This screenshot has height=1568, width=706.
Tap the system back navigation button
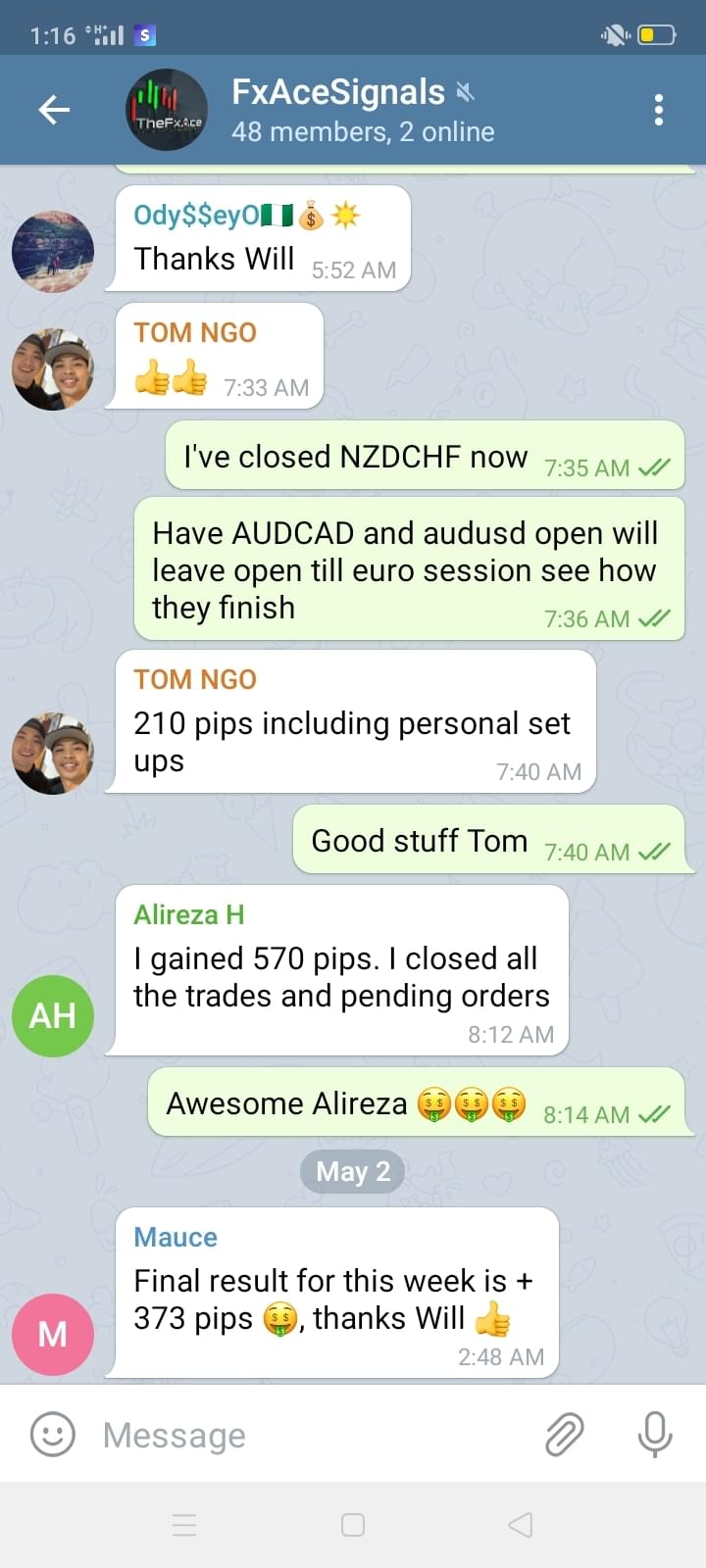click(x=521, y=1525)
